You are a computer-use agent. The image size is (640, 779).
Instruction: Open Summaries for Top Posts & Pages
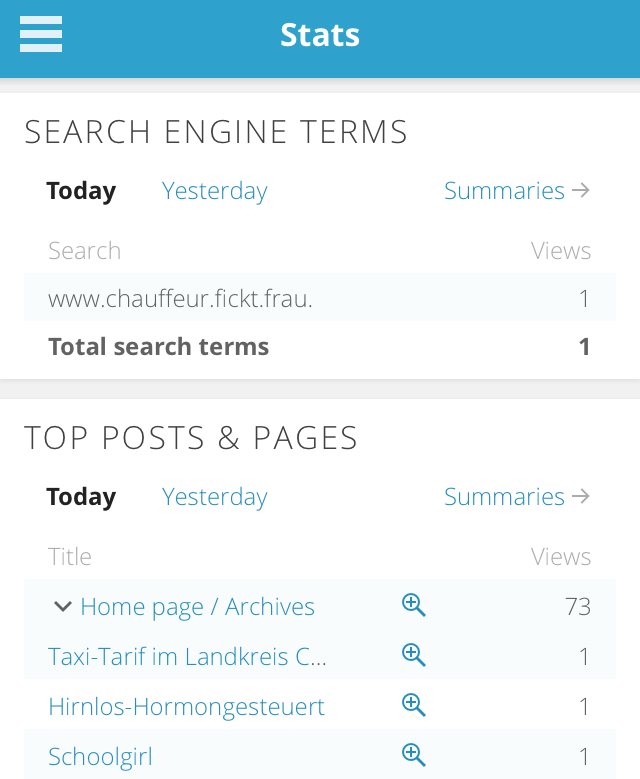point(516,497)
